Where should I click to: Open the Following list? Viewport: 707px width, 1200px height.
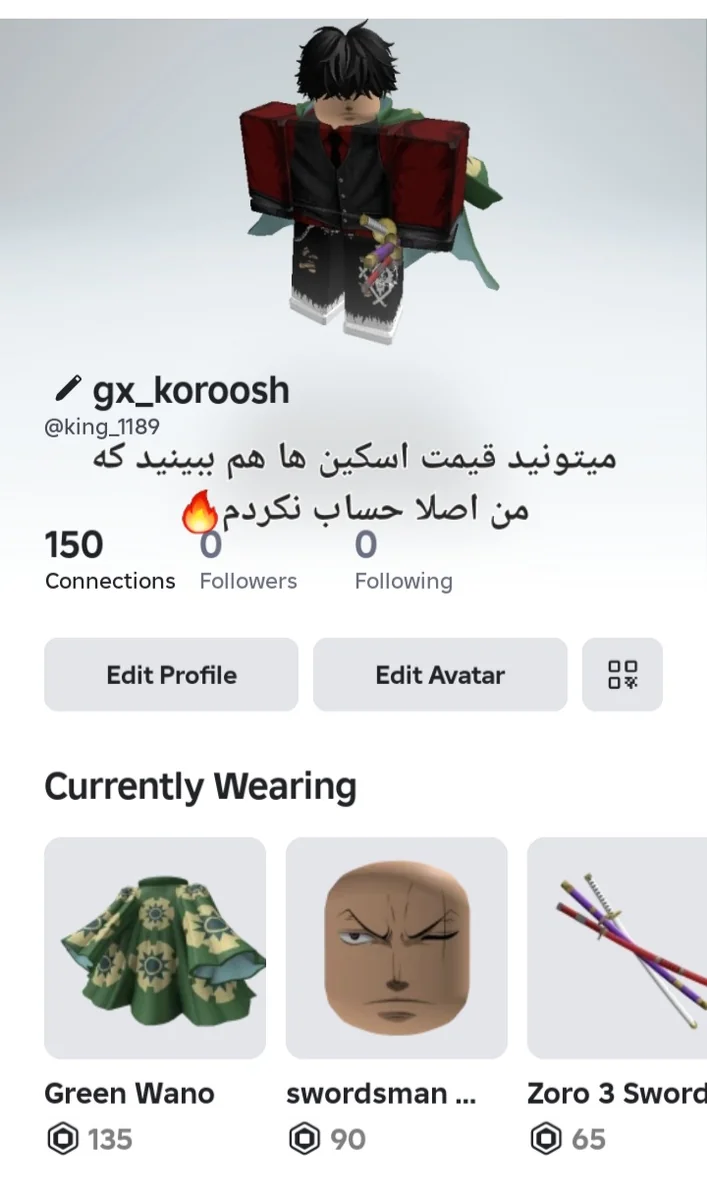click(403, 564)
